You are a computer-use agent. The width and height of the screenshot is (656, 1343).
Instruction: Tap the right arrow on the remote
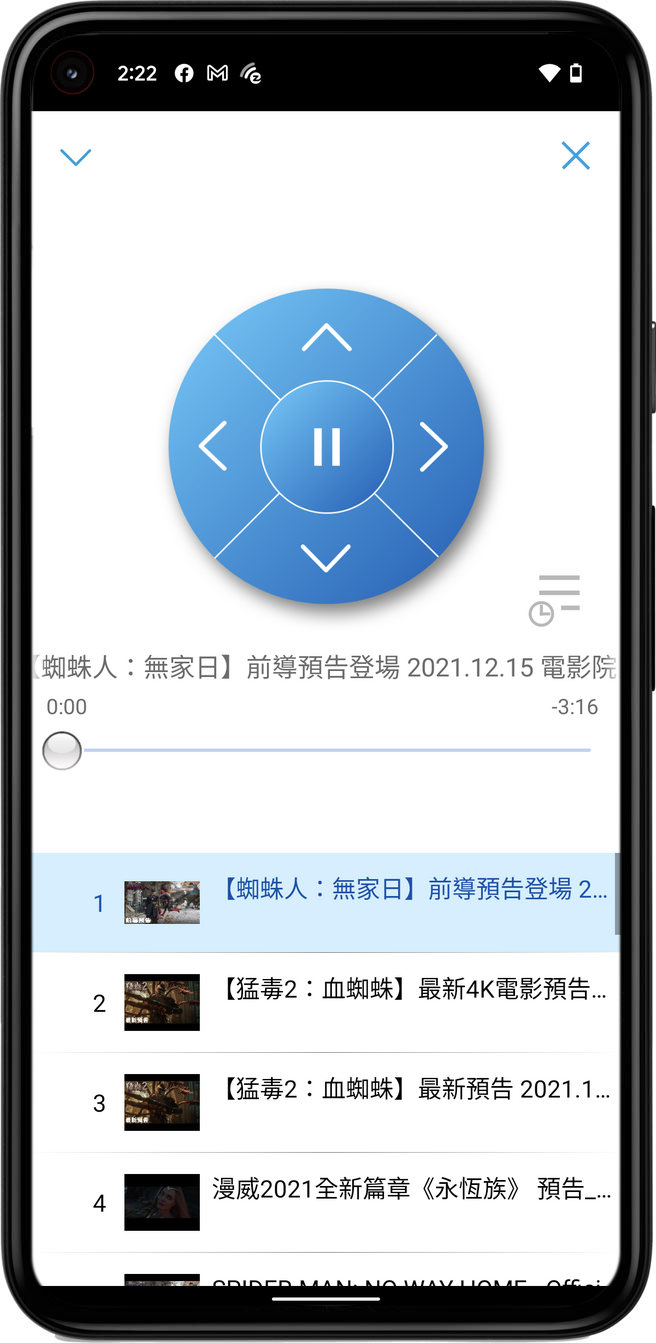433,446
